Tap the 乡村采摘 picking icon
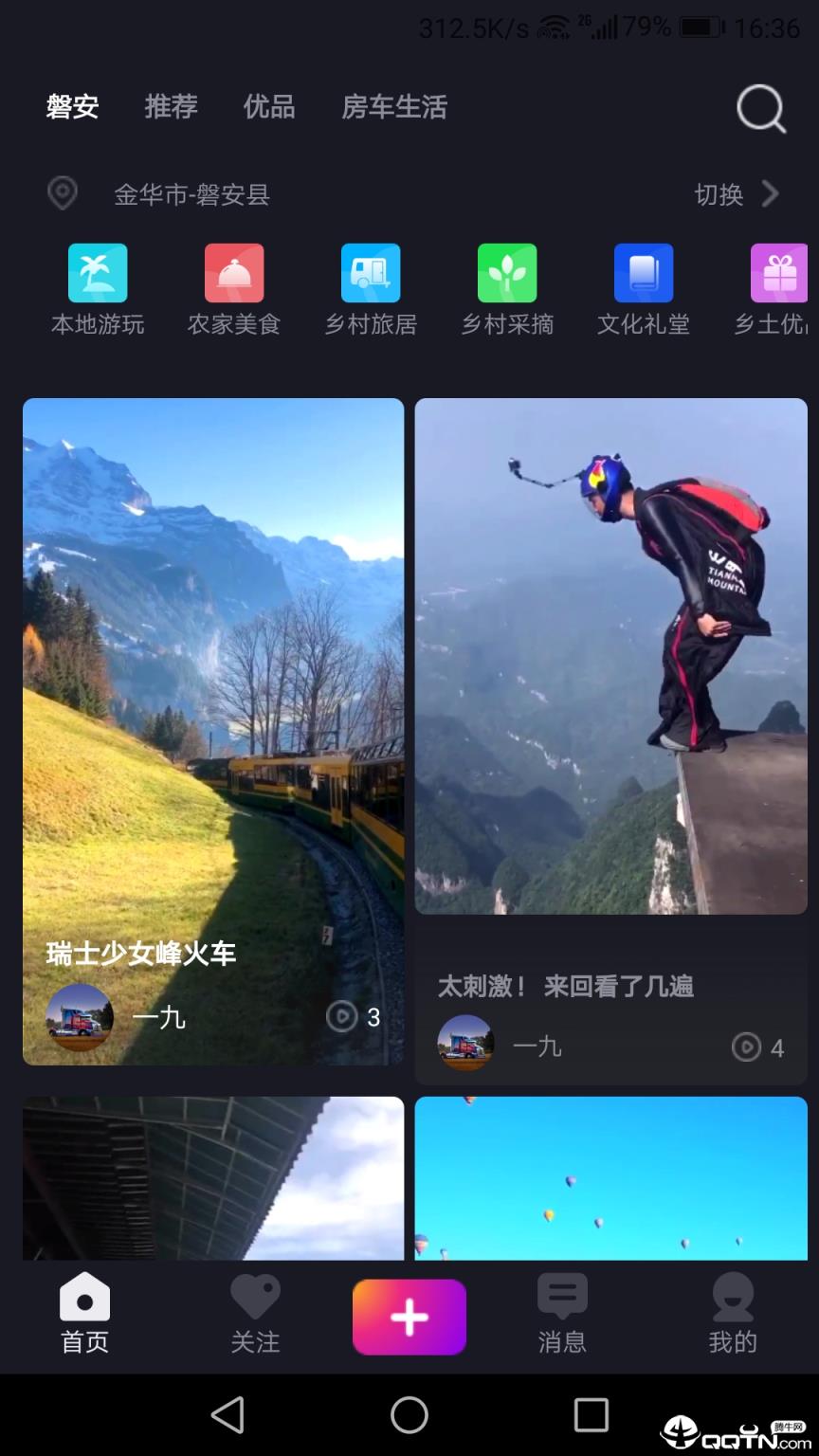Image resolution: width=819 pixels, height=1456 pixels. 505,272
